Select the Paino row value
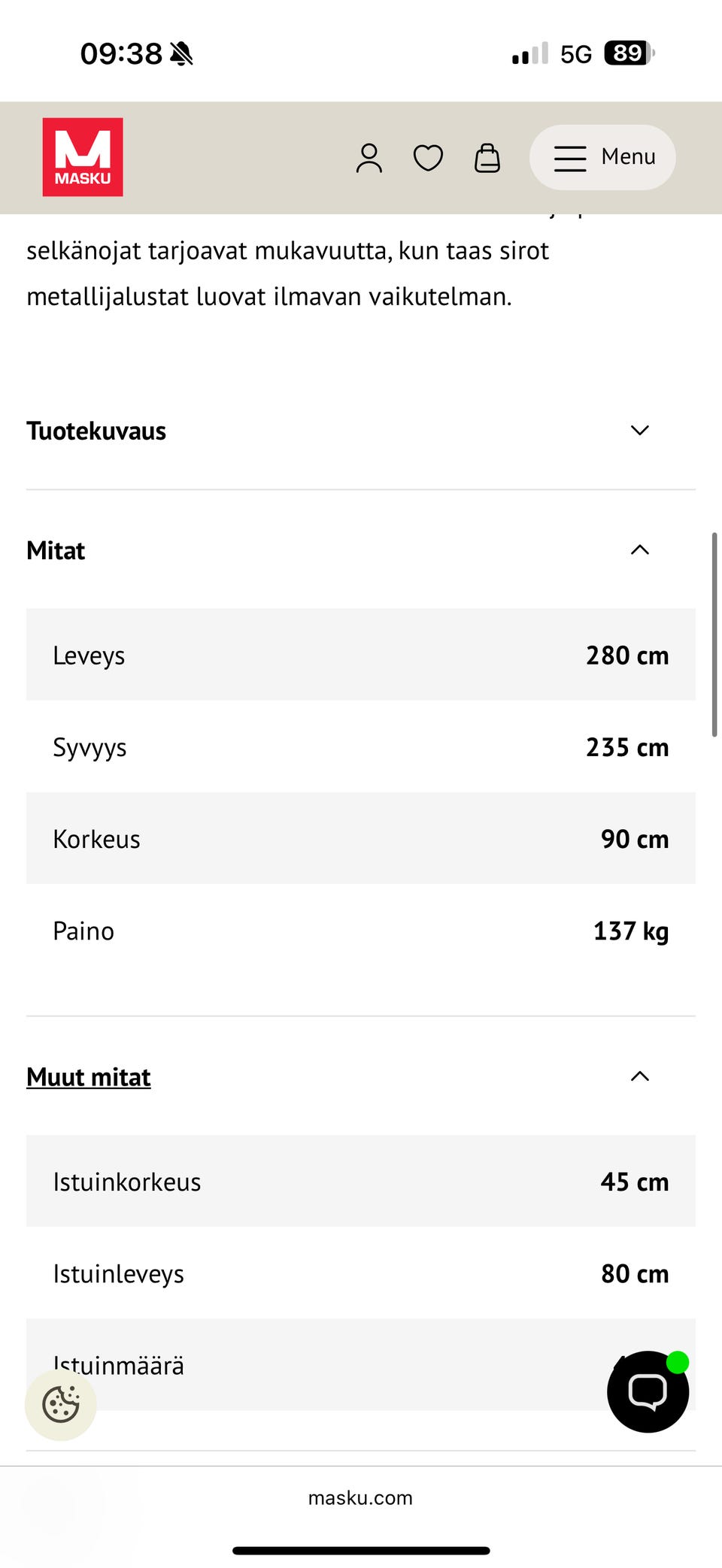The height and width of the screenshot is (1568, 722). click(630, 931)
